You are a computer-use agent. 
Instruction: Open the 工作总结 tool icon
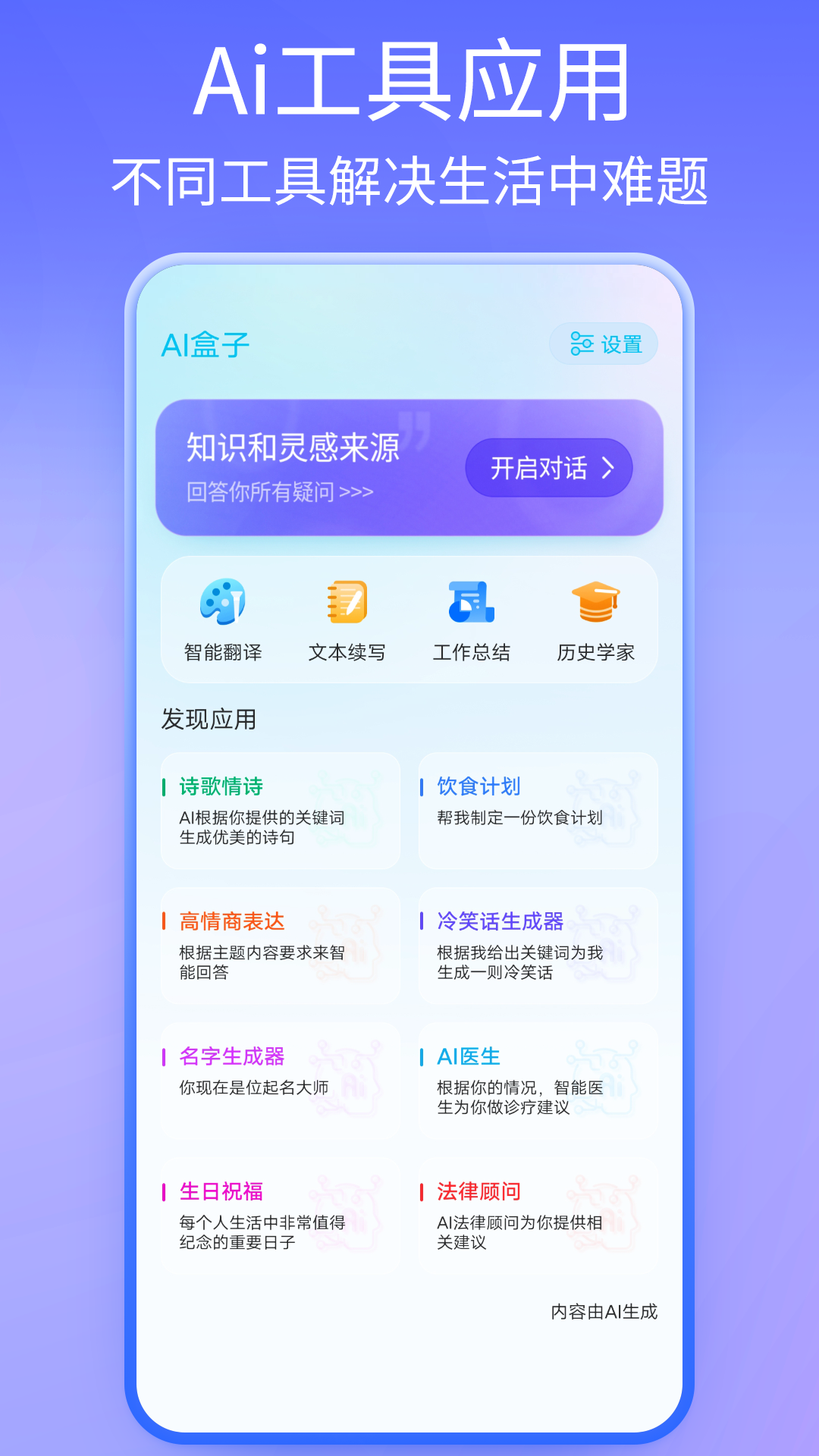tap(472, 603)
